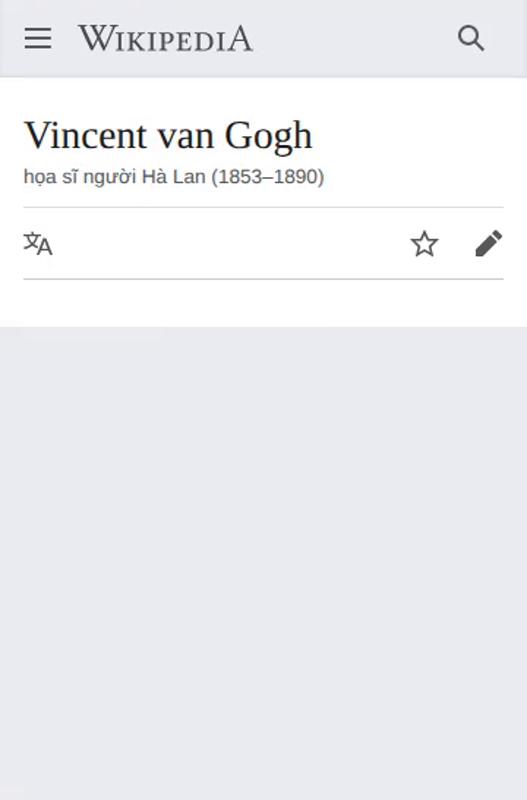Open the language selection icon

(38, 243)
